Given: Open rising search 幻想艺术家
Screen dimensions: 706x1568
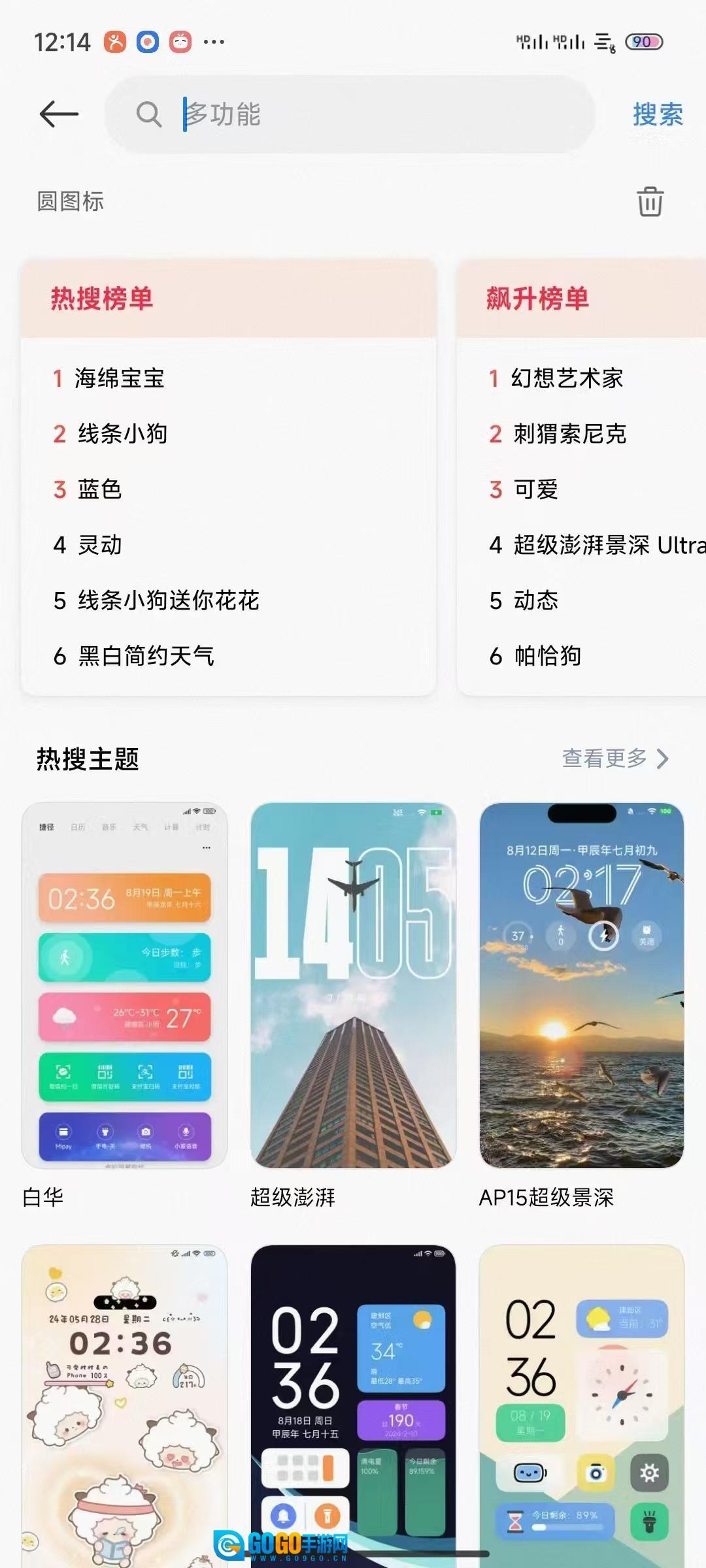Looking at the screenshot, I should point(567,378).
